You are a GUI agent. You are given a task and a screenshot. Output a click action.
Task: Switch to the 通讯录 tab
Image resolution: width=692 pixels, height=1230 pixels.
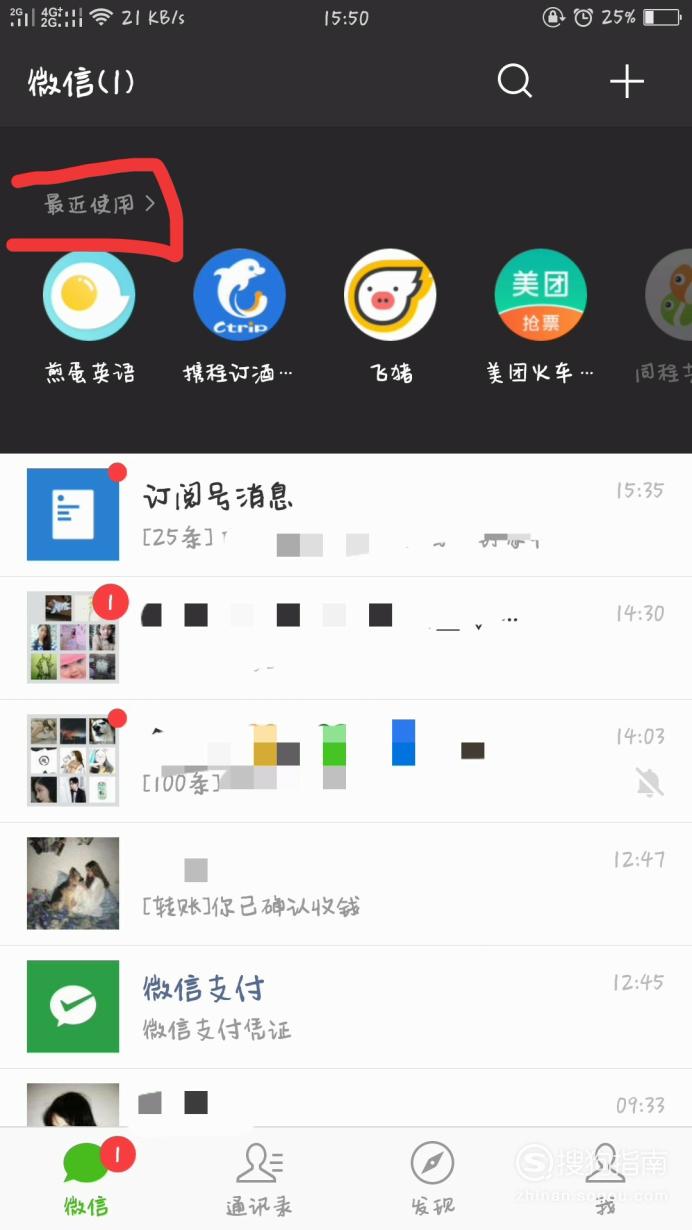coord(259,1180)
